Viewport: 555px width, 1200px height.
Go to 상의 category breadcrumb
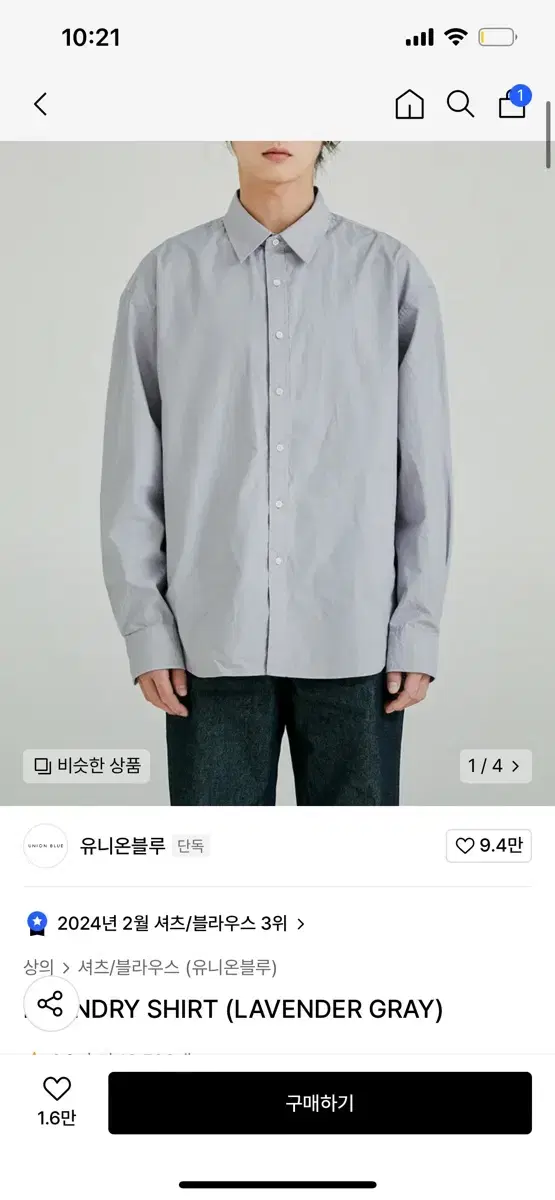click(x=38, y=967)
